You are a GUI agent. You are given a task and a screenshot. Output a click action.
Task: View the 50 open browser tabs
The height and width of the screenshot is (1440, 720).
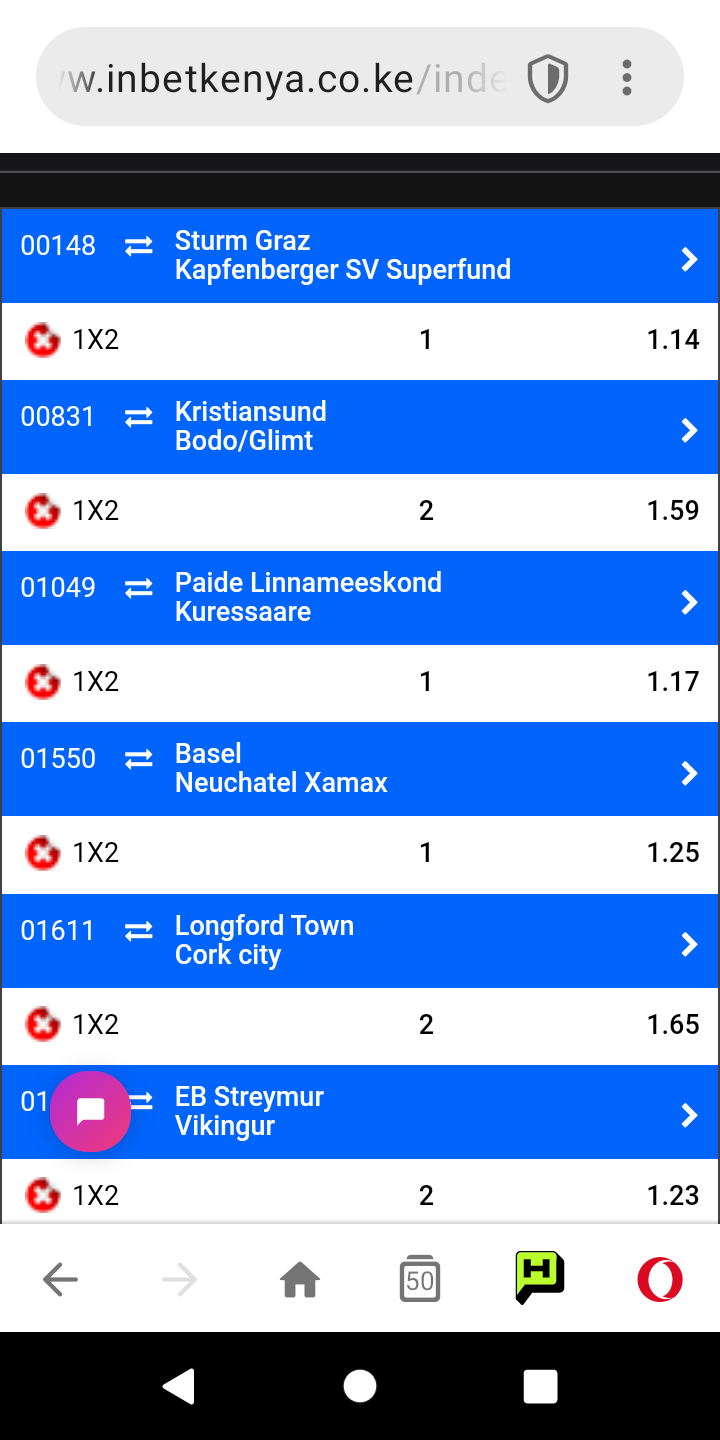pyautogui.click(x=420, y=1278)
